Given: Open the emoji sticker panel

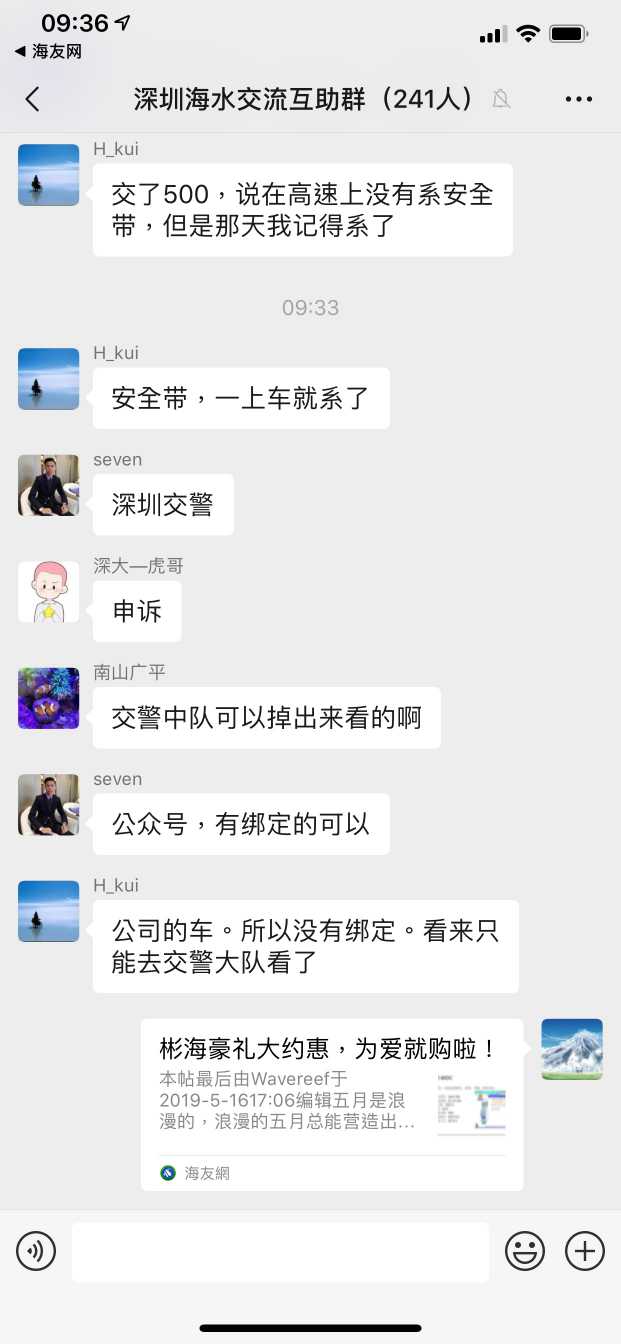Looking at the screenshot, I should pos(525,1250).
